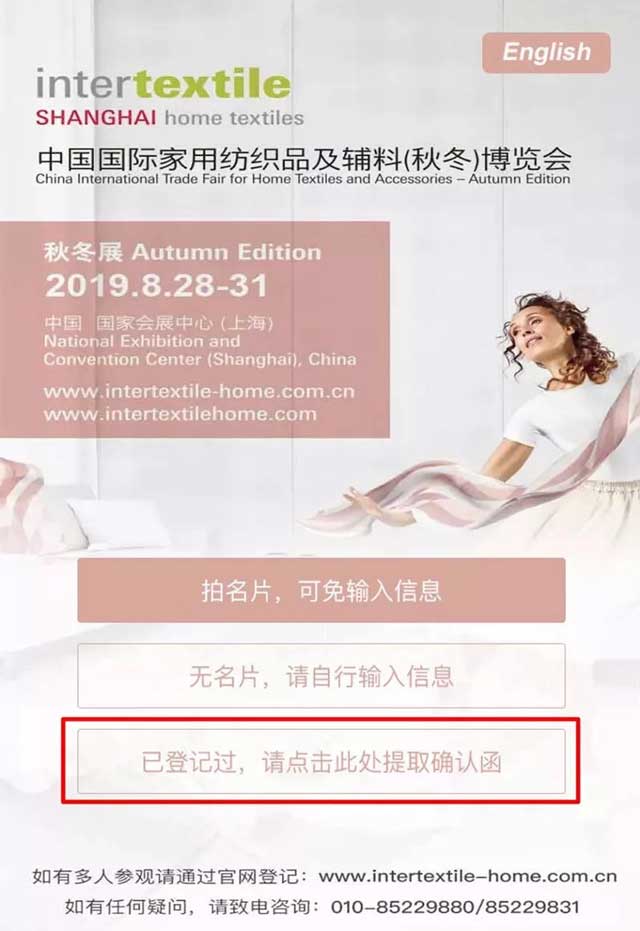Open 已登记过，请点击此处提取确认函
This screenshot has height=931, width=640.
pyautogui.click(x=321, y=762)
